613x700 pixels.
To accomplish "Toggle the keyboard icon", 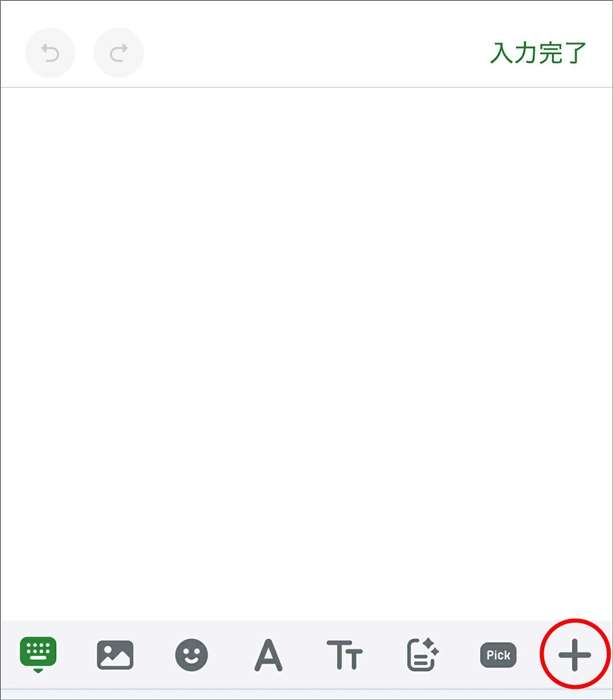I will [39, 655].
